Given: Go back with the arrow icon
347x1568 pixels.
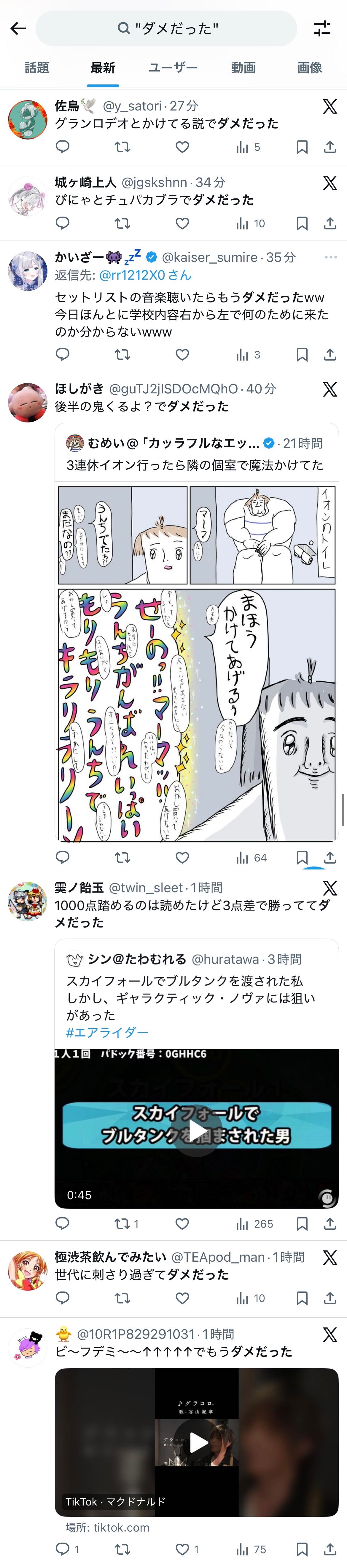Looking at the screenshot, I should click(x=18, y=28).
